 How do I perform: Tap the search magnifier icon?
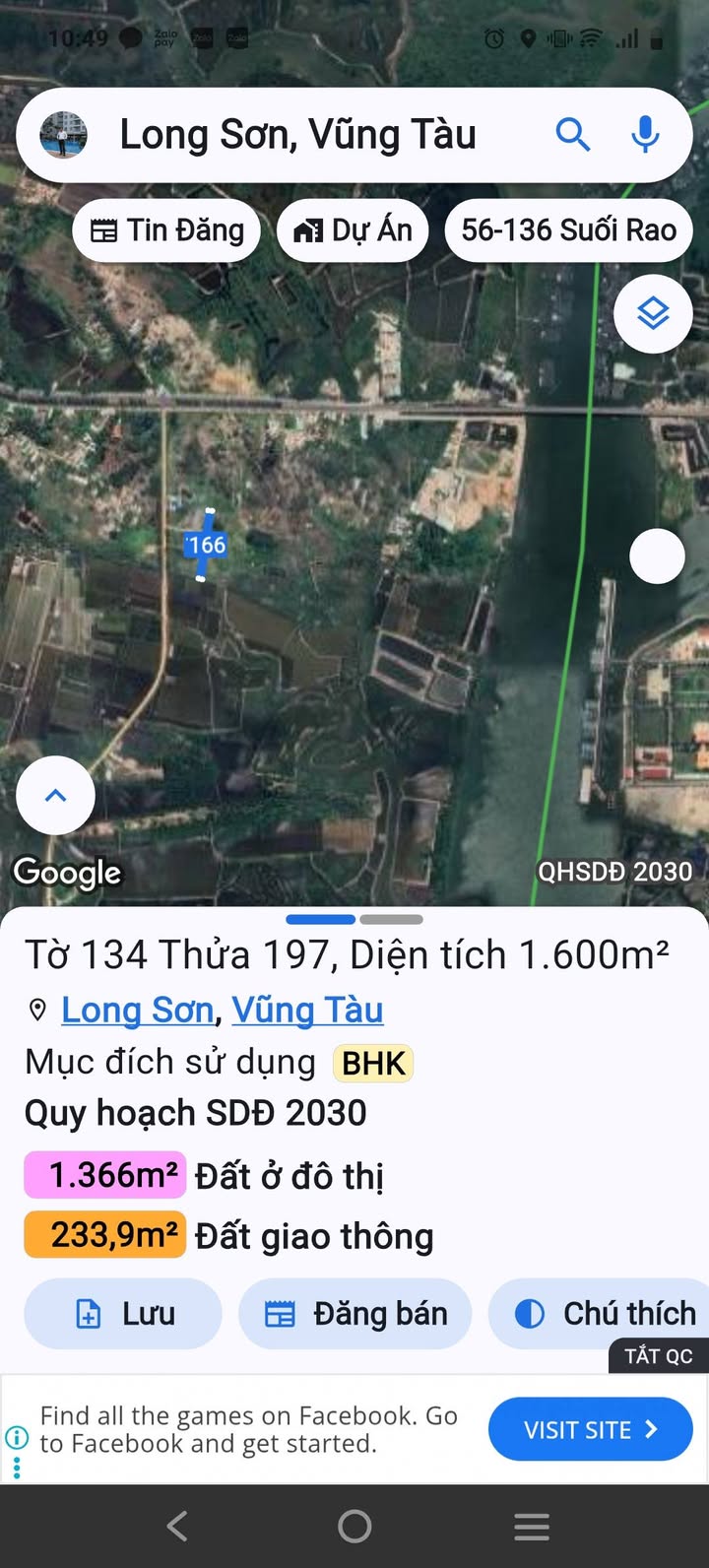pyautogui.click(x=572, y=134)
